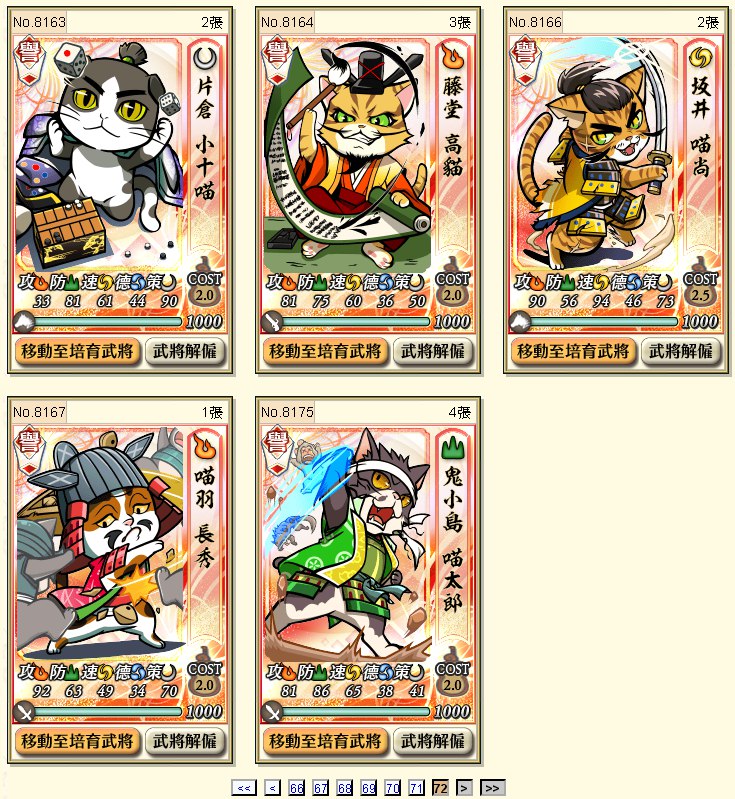Move card No.8167 to training generals

click(x=77, y=741)
